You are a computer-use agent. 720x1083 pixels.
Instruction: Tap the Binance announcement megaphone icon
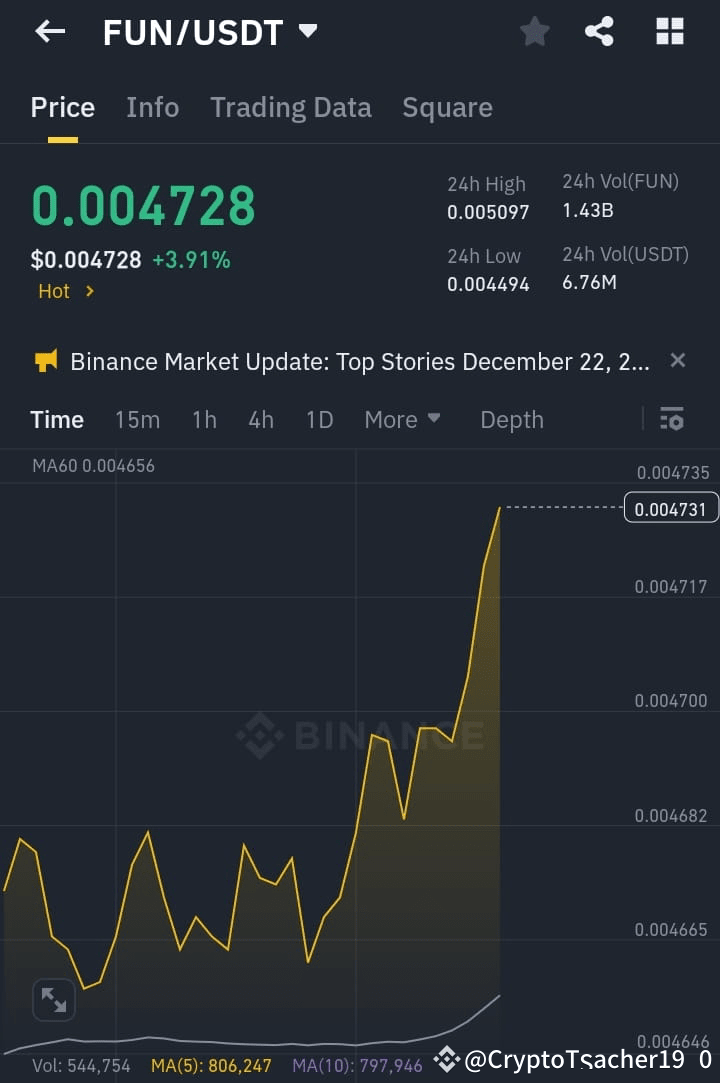point(44,361)
